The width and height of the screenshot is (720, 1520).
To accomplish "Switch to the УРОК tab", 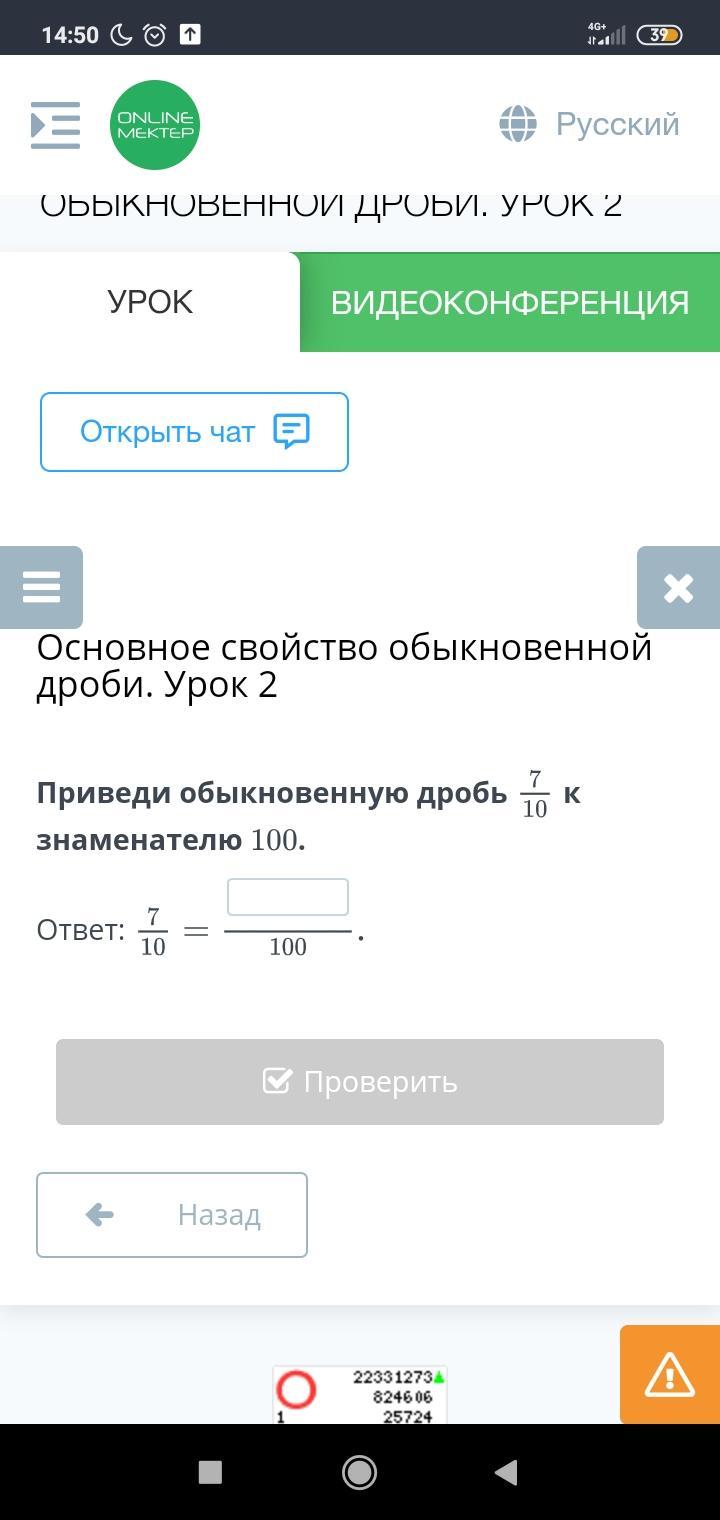I will point(150,302).
